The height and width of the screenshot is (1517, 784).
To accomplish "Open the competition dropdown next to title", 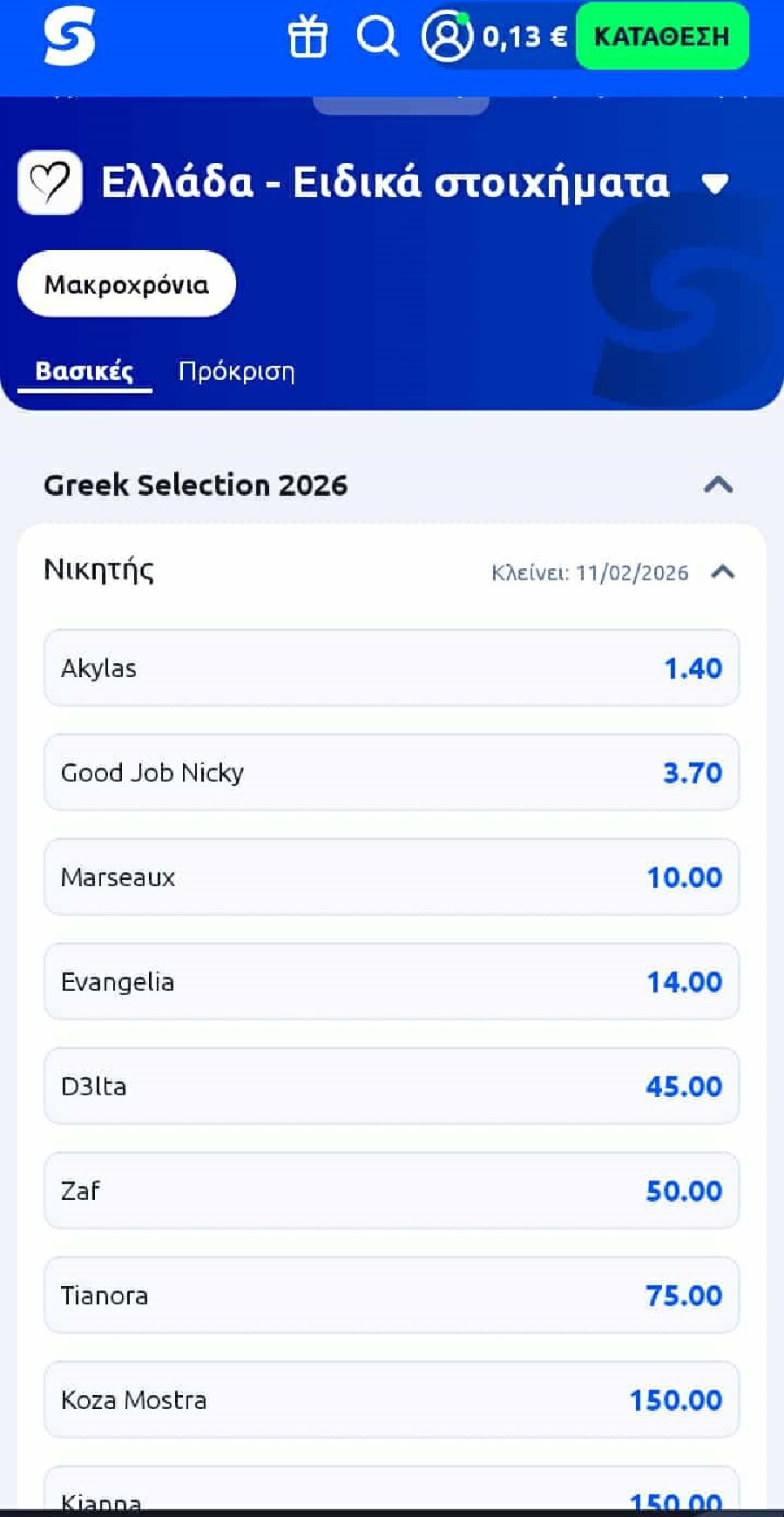I will [x=714, y=183].
